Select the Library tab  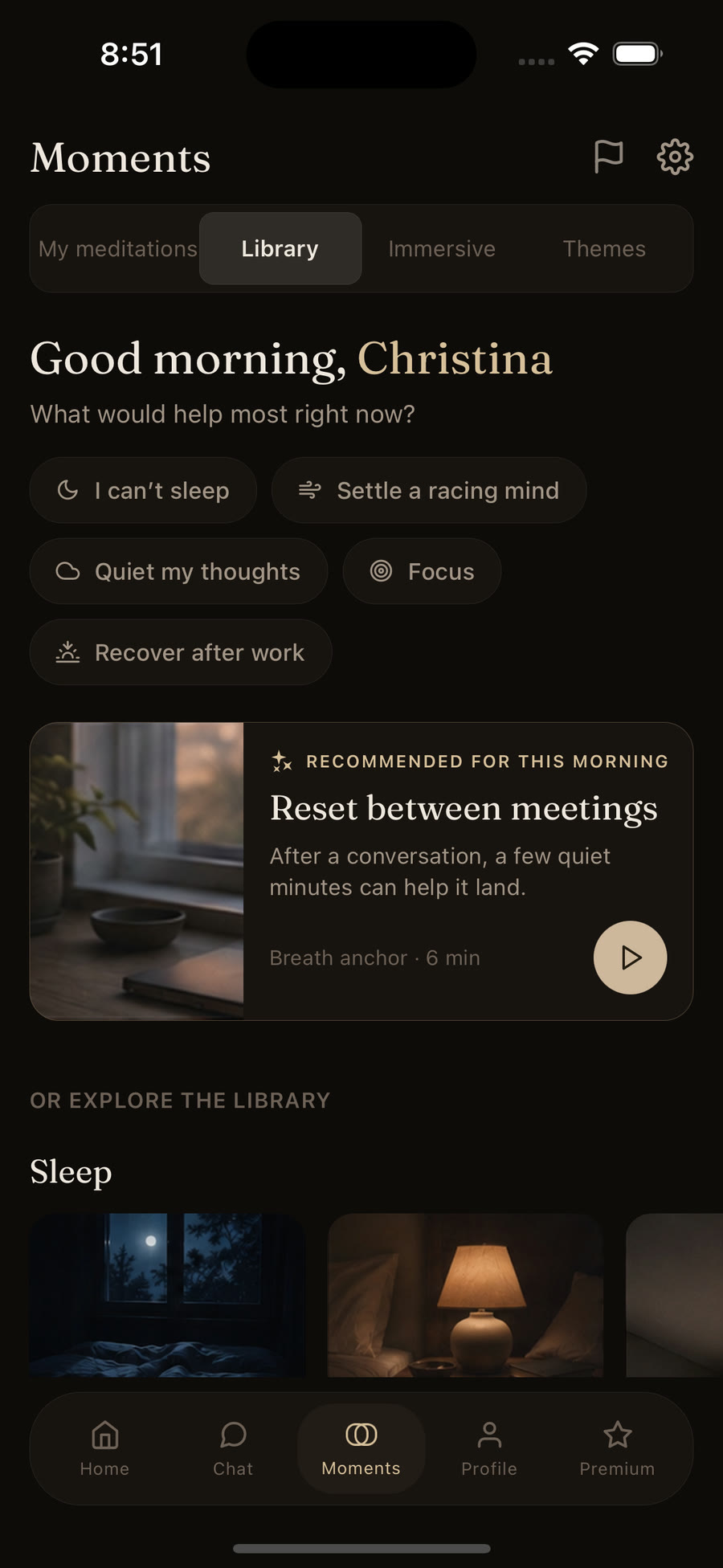click(280, 249)
